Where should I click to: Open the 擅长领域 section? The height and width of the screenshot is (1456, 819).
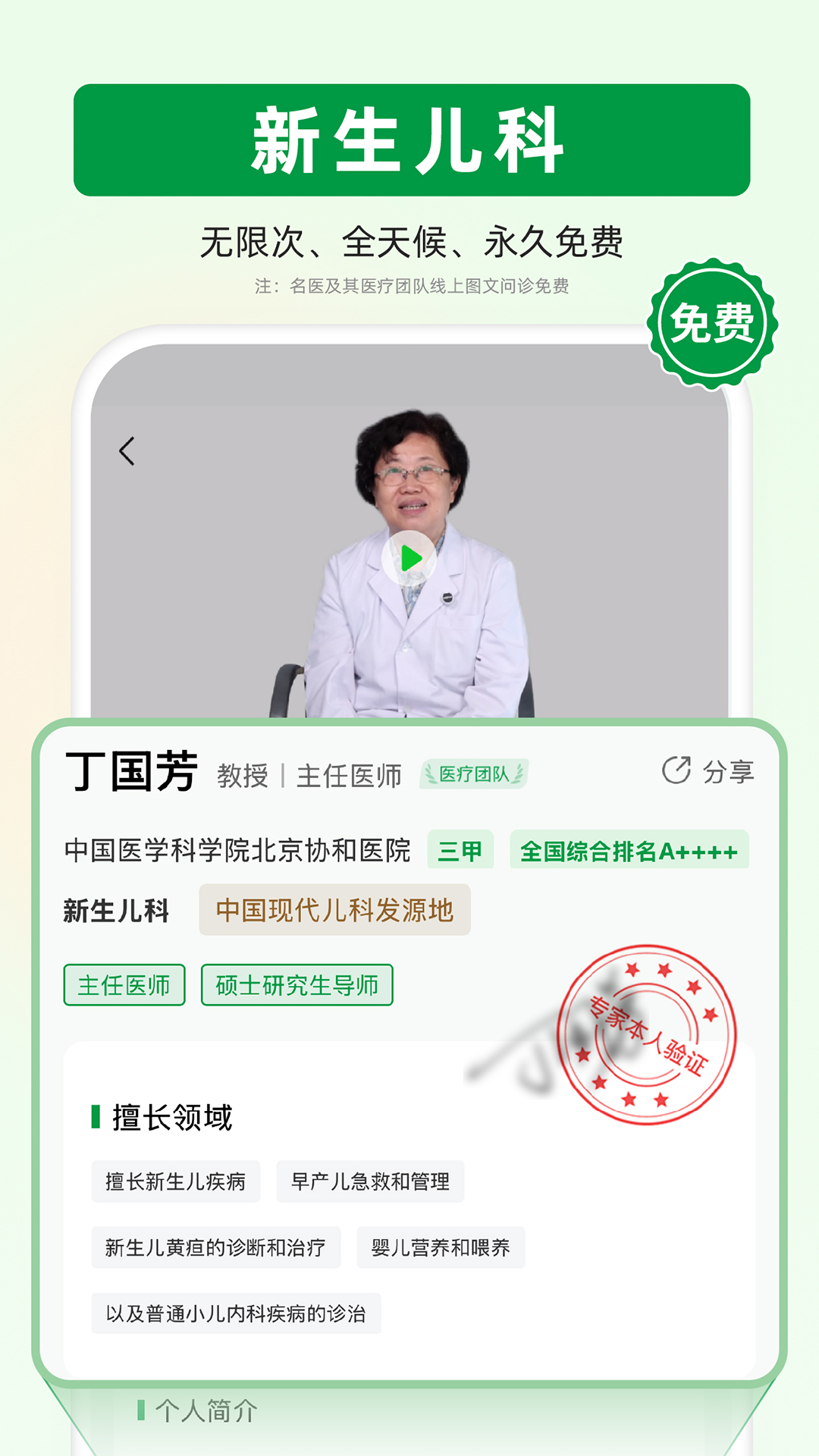pos(168,1116)
